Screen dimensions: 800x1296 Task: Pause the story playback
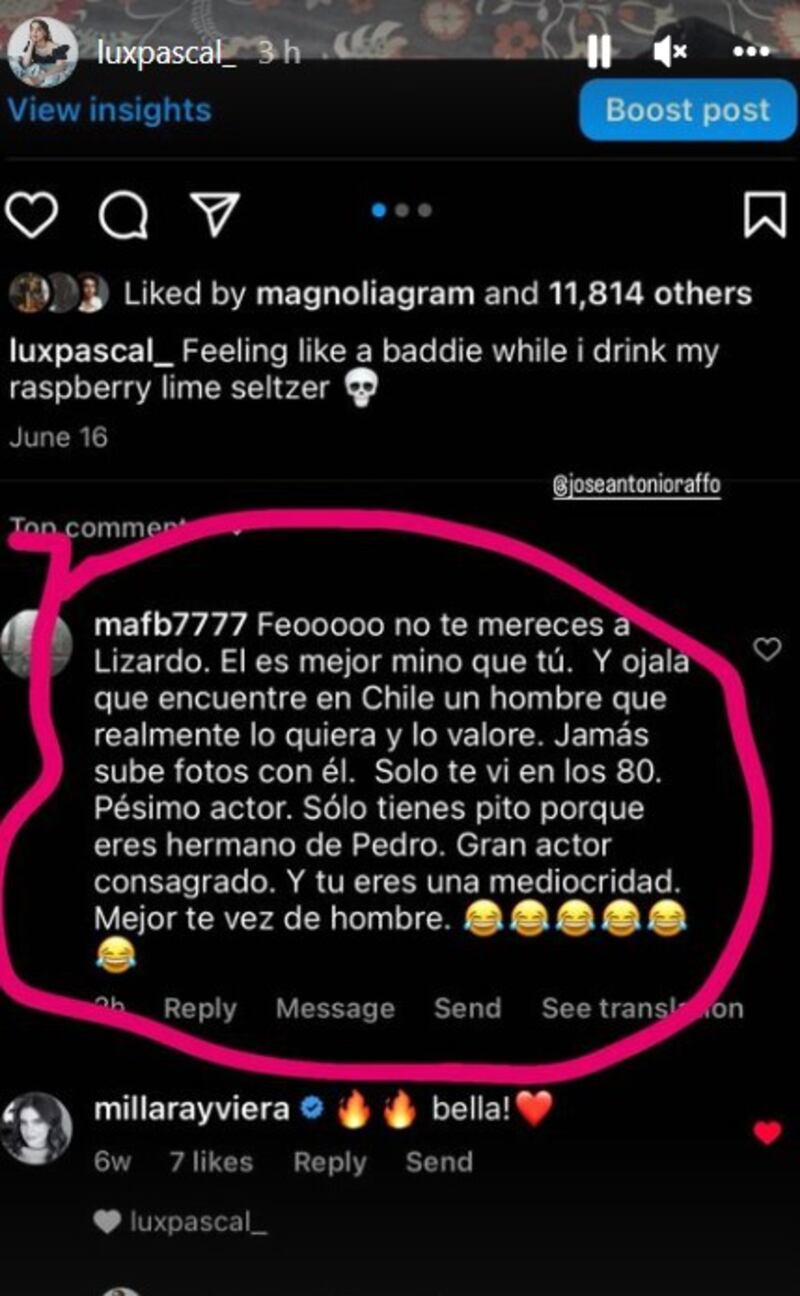point(599,51)
